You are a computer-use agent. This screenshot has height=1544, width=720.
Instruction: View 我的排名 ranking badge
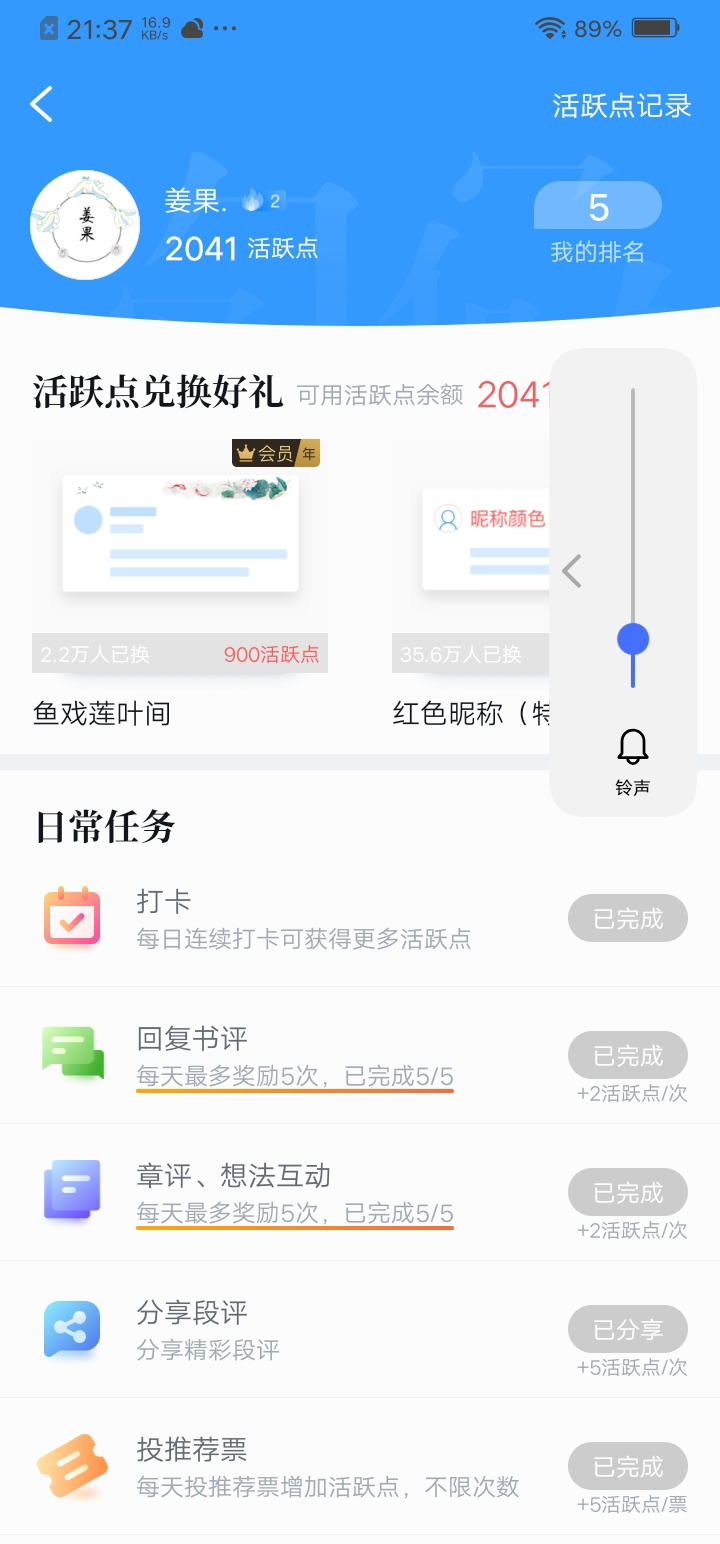pyautogui.click(x=598, y=224)
